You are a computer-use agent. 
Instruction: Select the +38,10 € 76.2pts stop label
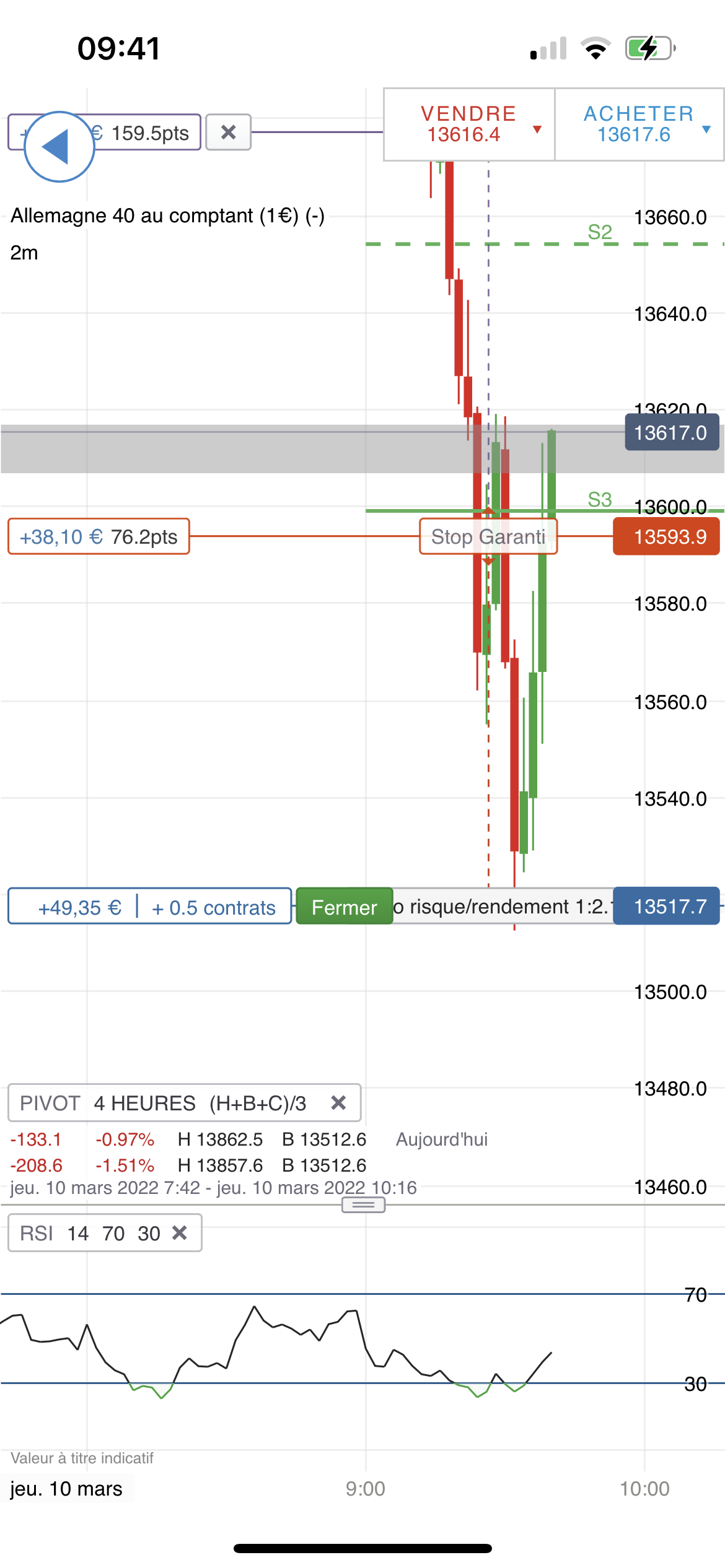[99, 536]
